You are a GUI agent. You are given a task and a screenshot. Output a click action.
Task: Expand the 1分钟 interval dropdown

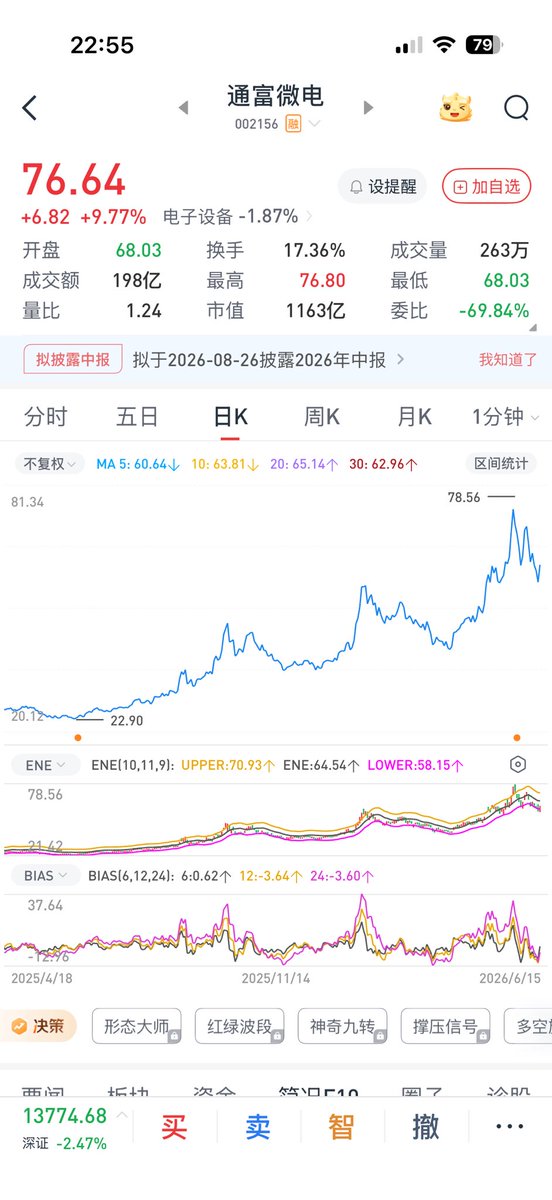click(506, 417)
